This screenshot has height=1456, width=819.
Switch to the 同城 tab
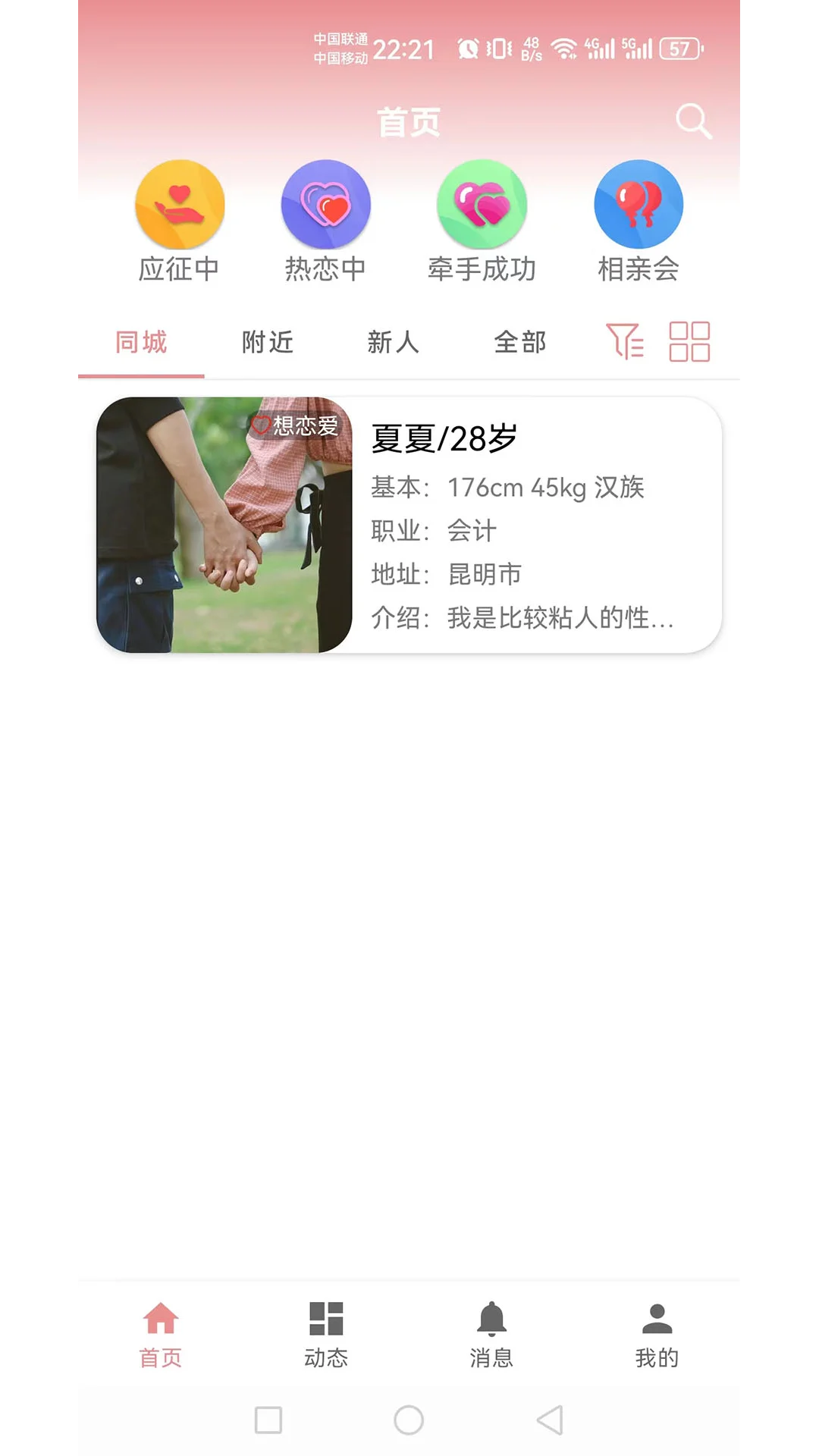tap(143, 343)
